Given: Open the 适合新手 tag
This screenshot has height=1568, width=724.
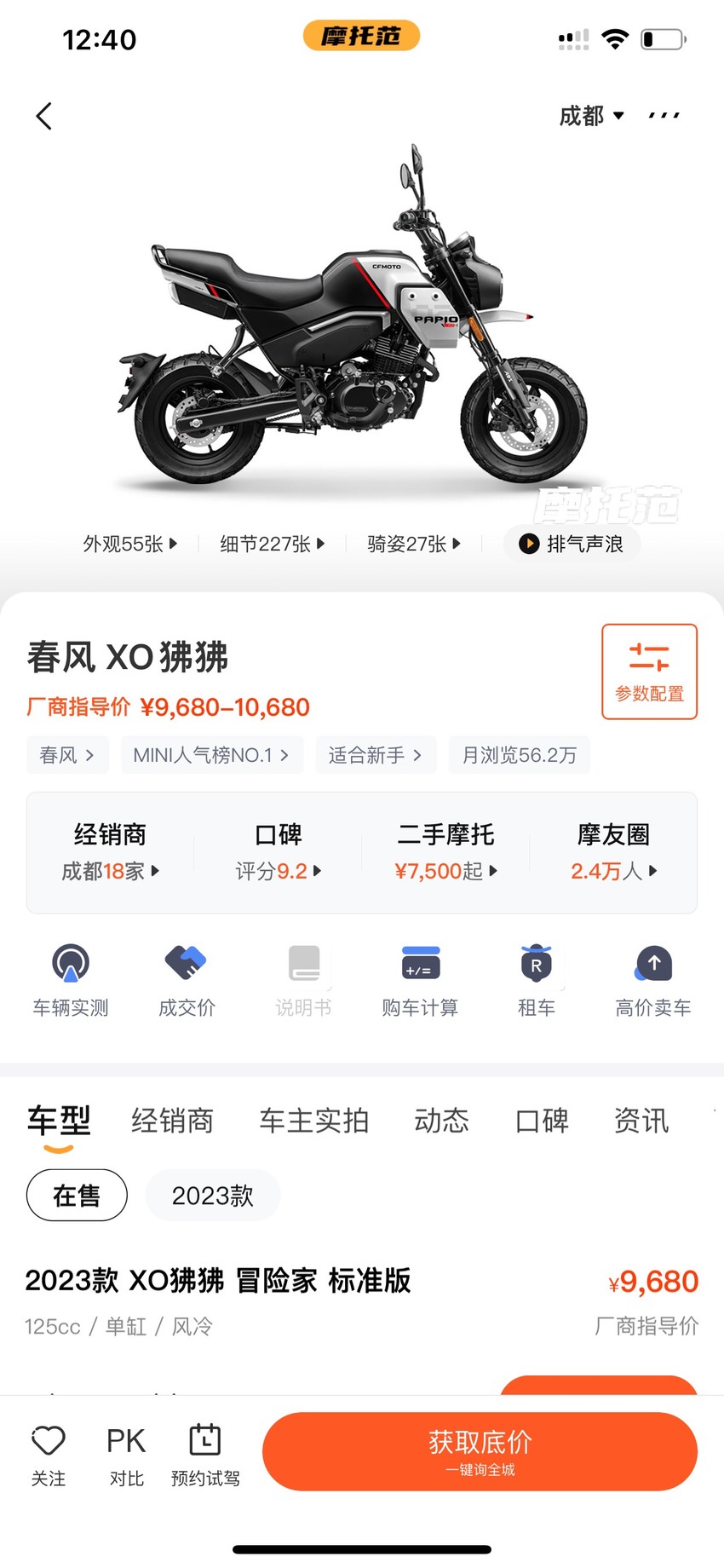Looking at the screenshot, I should tap(376, 755).
